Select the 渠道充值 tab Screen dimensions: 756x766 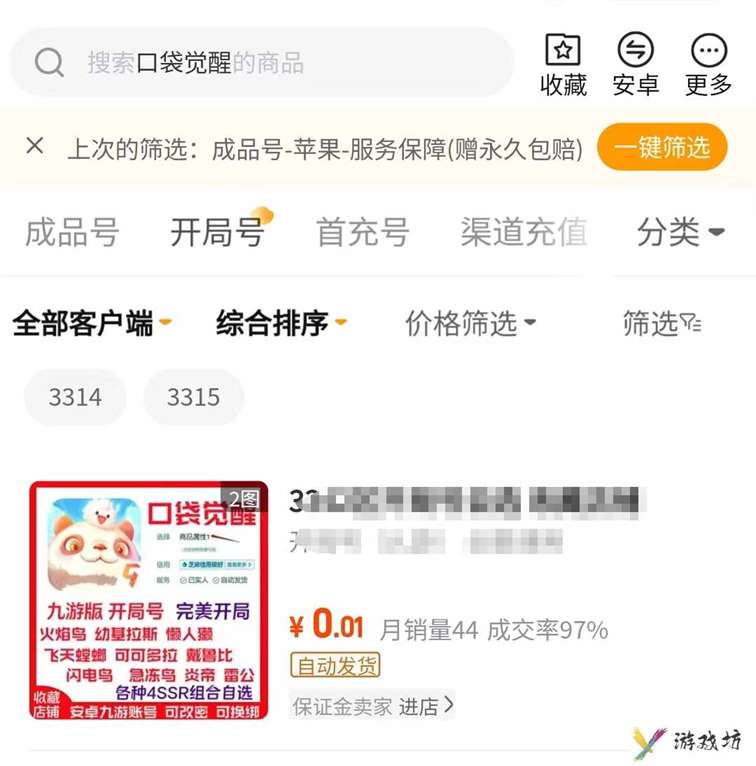click(x=523, y=232)
